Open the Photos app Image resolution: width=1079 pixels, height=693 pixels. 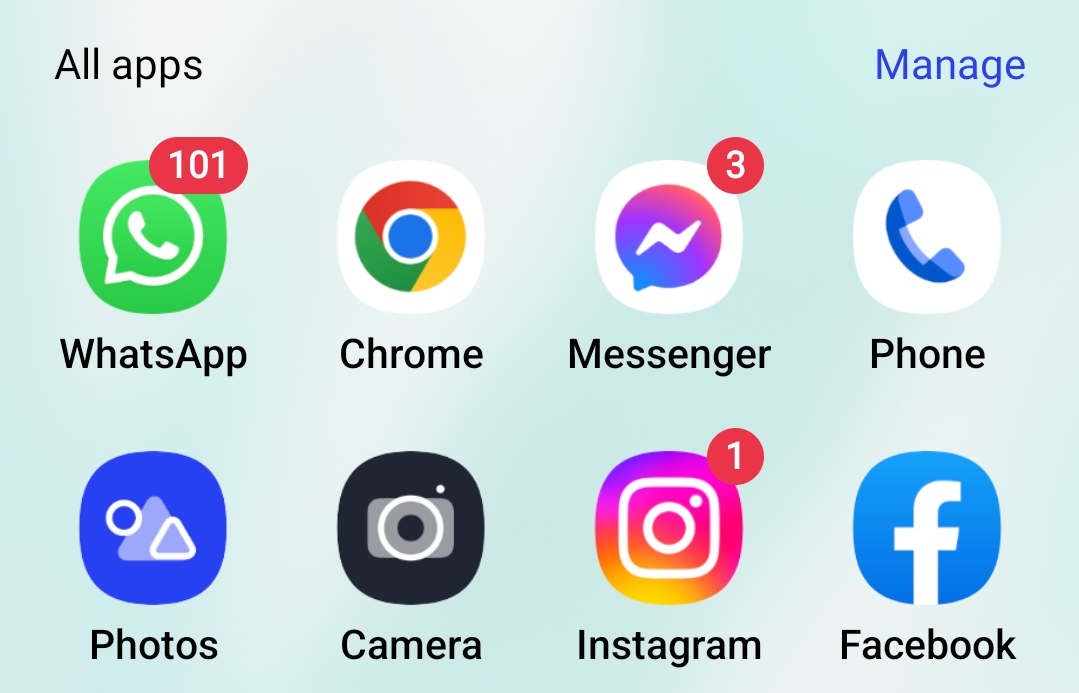pos(153,526)
